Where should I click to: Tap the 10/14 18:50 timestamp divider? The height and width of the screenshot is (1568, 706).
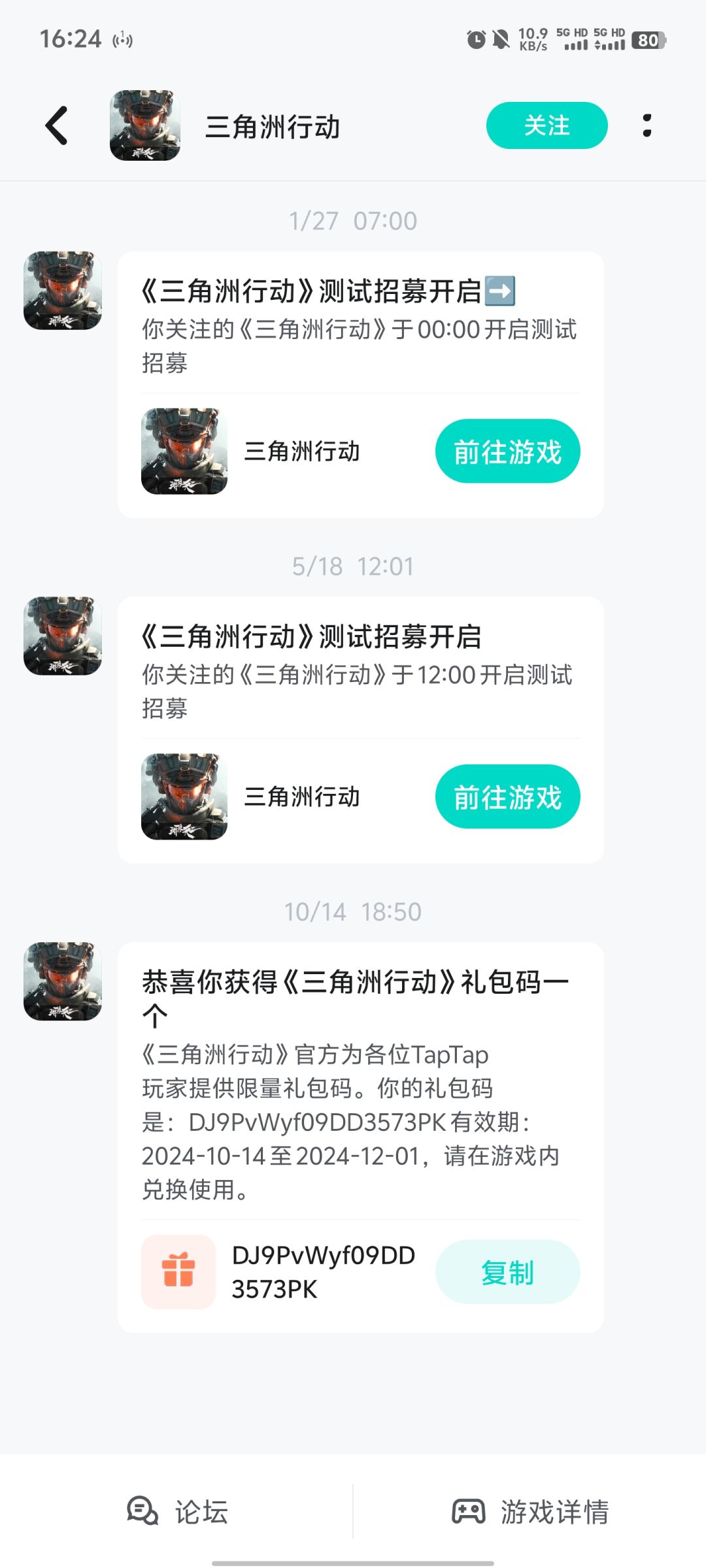click(x=353, y=911)
